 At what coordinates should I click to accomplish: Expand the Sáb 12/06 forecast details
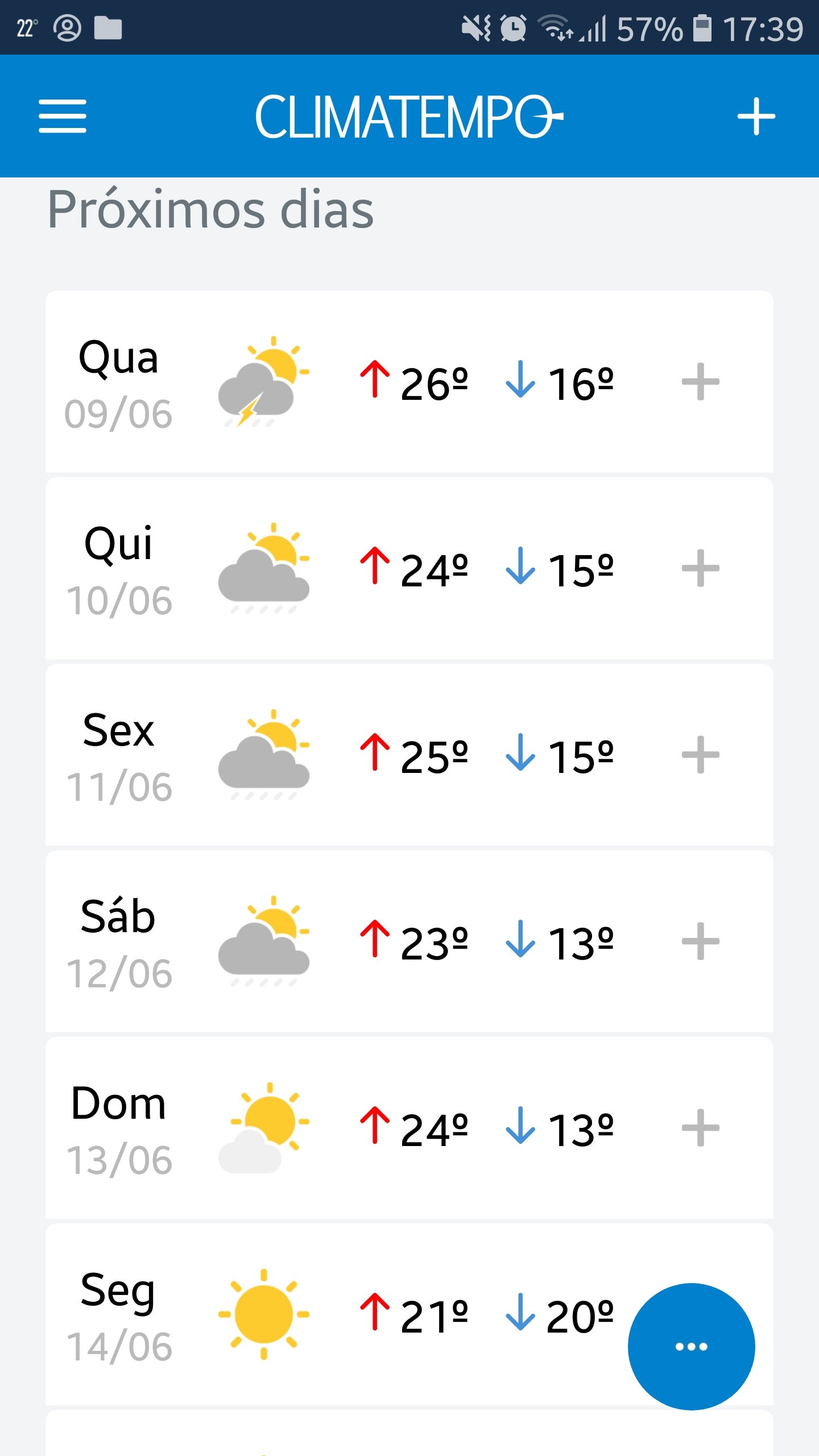click(700, 941)
